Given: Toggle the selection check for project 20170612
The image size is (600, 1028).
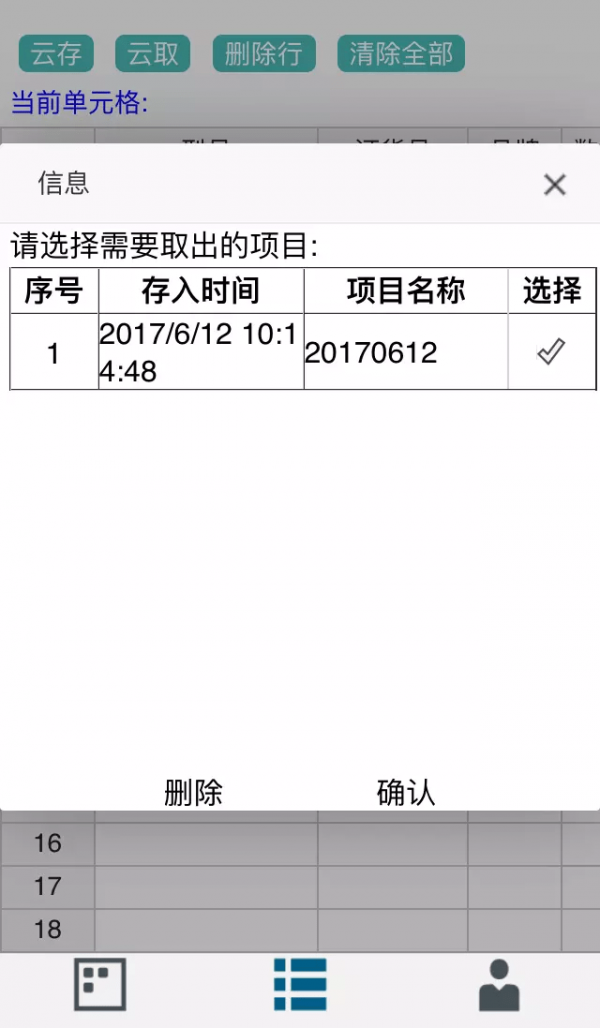Looking at the screenshot, I should coord(551,352).
